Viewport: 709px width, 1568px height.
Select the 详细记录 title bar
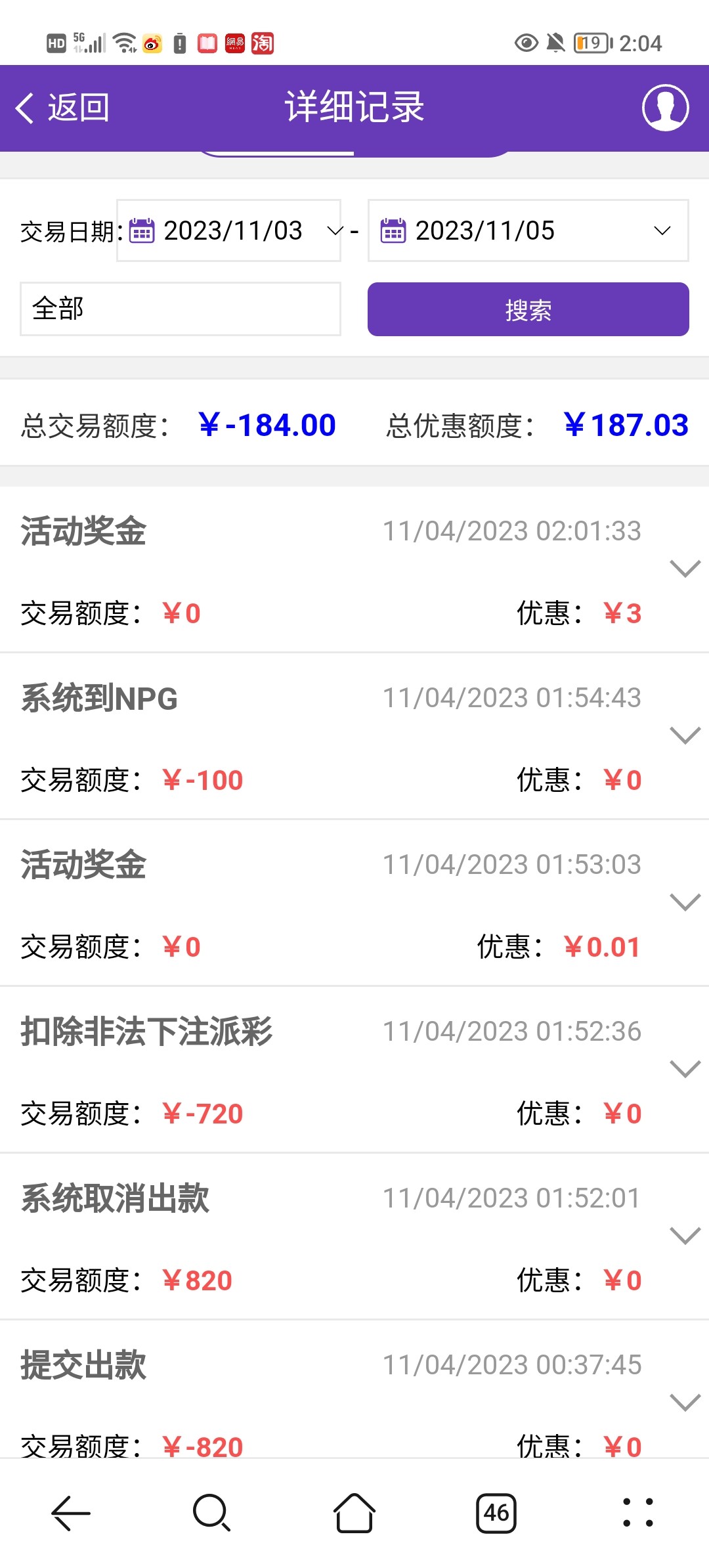click(353, 107)
